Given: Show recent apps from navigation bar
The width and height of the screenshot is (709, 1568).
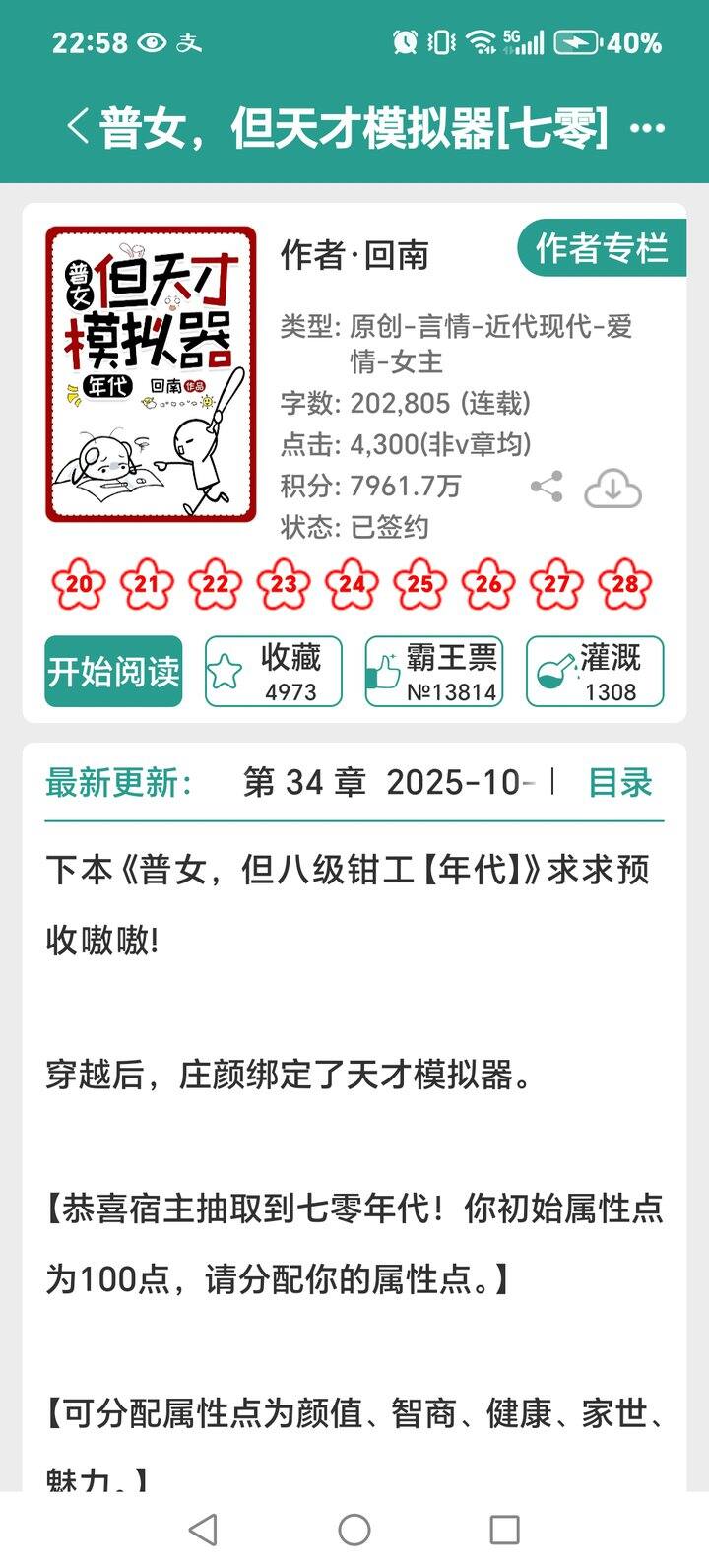Looking at the screenshot, I should click(504, 1530).
